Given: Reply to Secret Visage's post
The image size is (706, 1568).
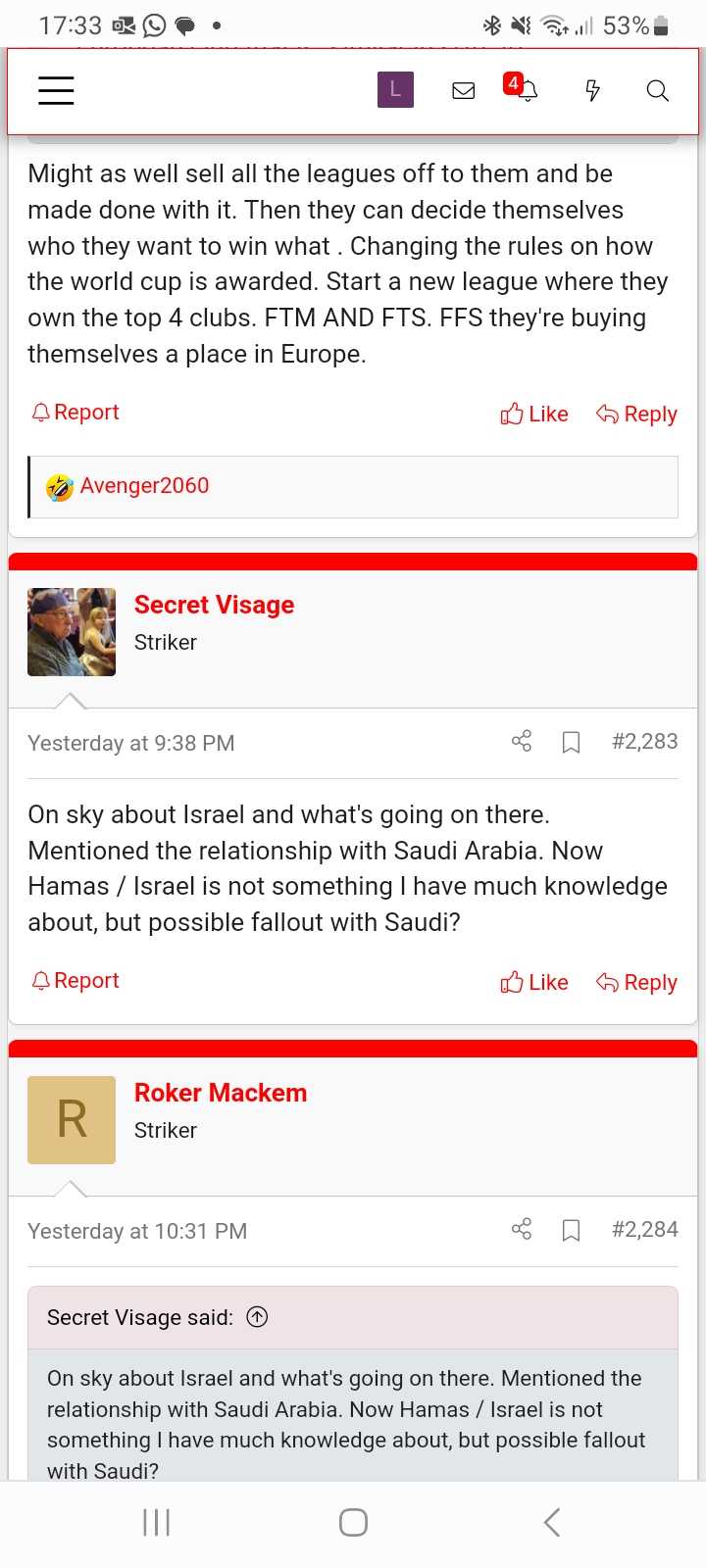Looking at the screenshot, I should pos(637,983).
